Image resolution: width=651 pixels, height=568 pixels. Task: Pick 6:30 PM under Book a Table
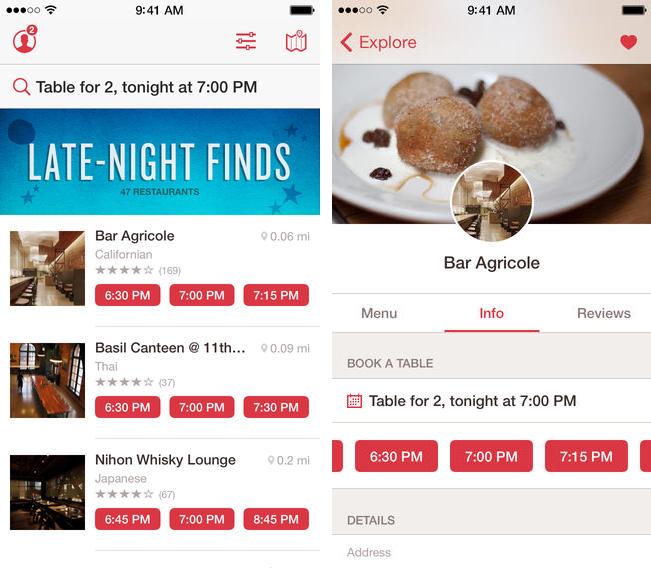point(396,456)
